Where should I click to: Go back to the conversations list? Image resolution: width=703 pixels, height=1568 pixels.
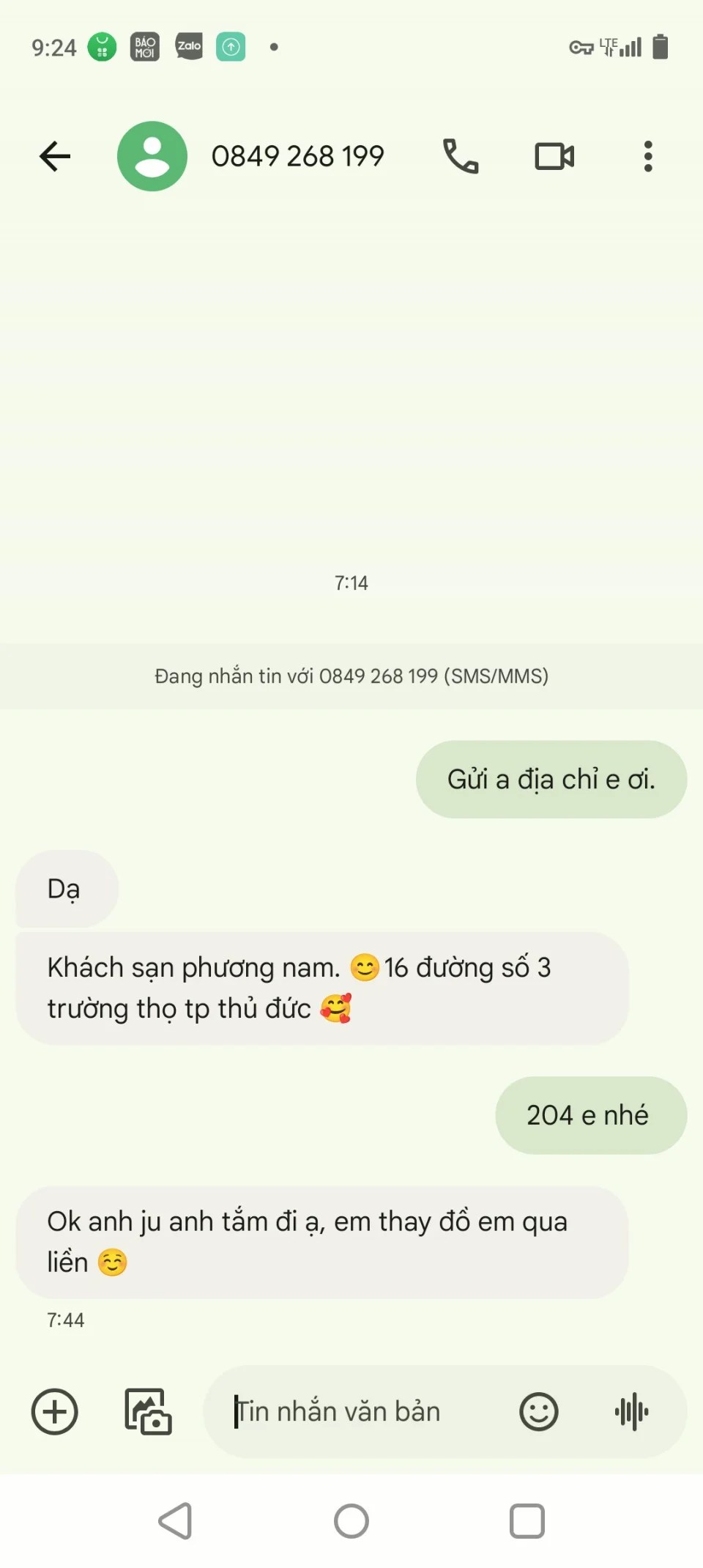(x=55, y=156)
